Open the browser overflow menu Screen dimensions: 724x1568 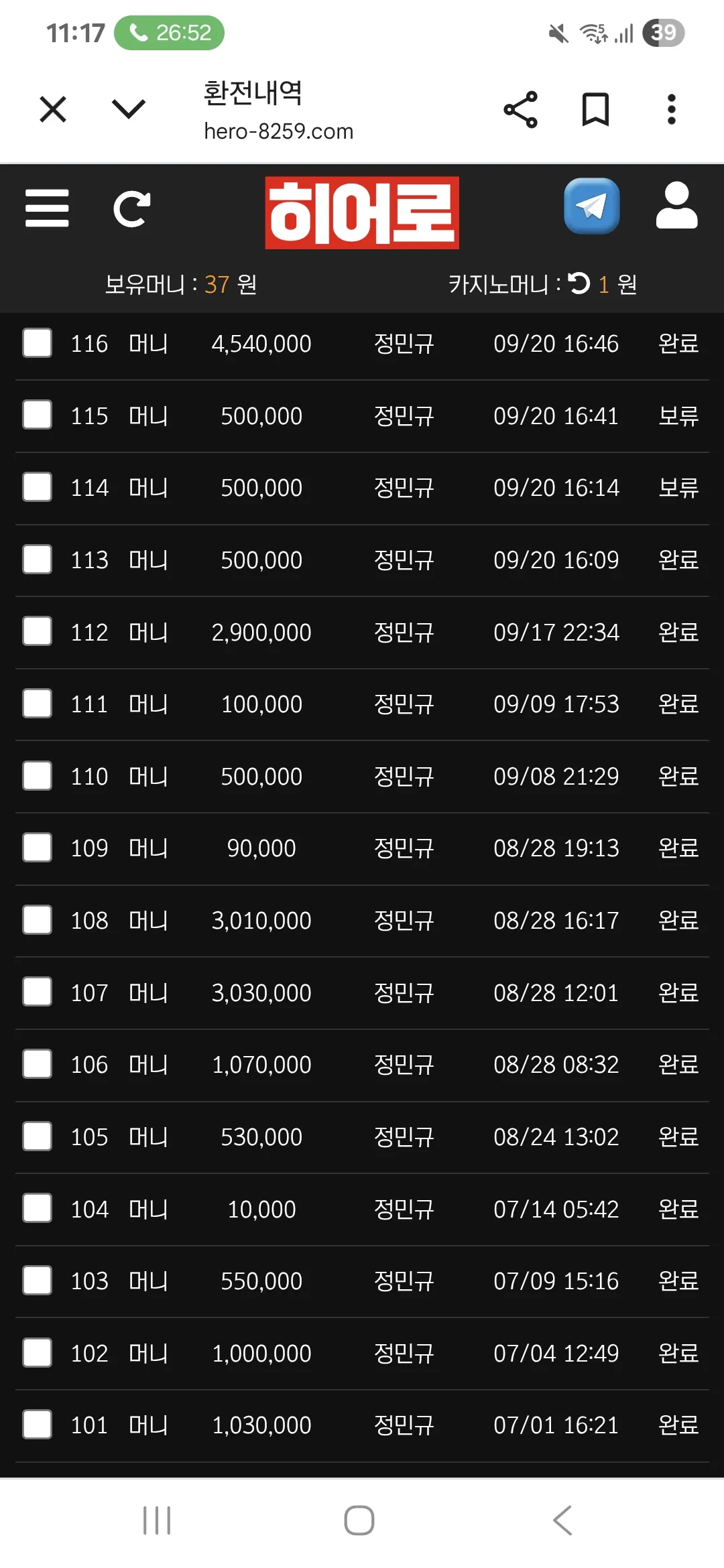point(671,109)
